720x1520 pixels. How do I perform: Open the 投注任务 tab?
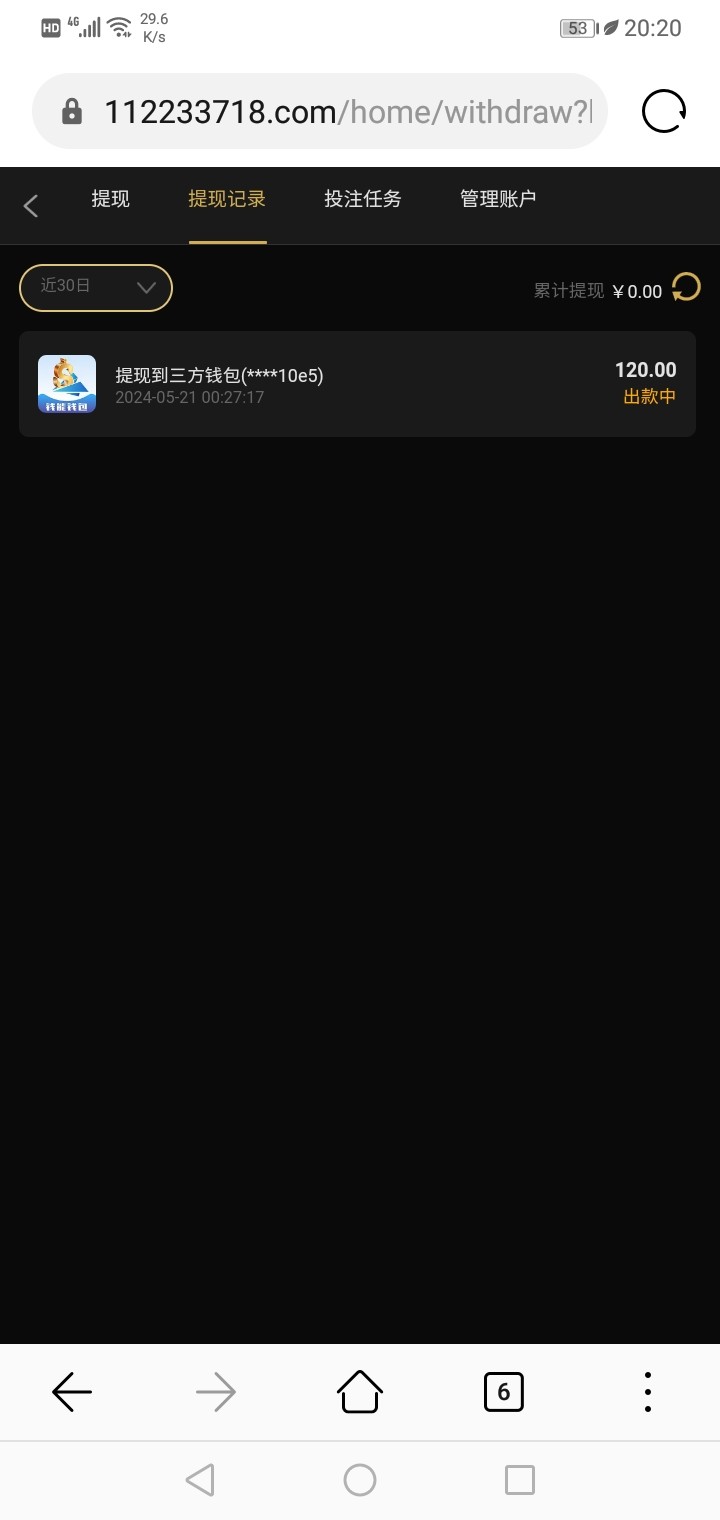[362, 199]
